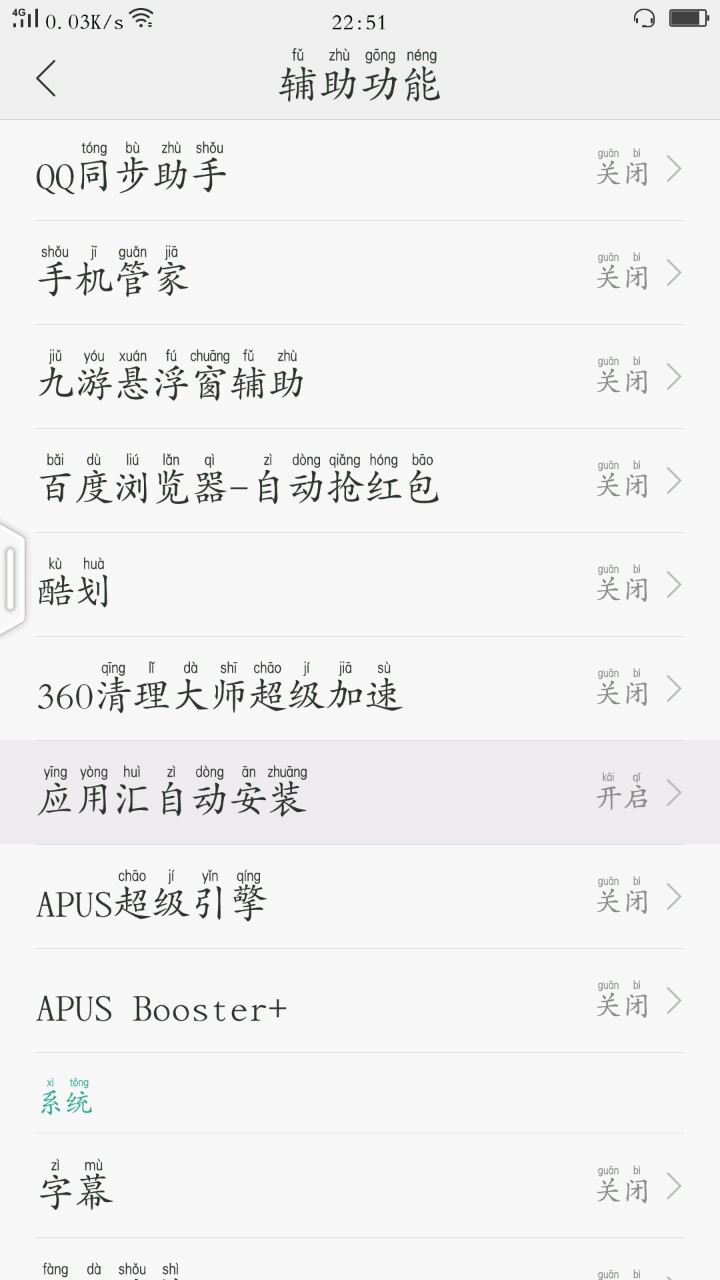Open 360清理大师超级加速 row
Viewport: 720px width, 1280px height.
360,689
